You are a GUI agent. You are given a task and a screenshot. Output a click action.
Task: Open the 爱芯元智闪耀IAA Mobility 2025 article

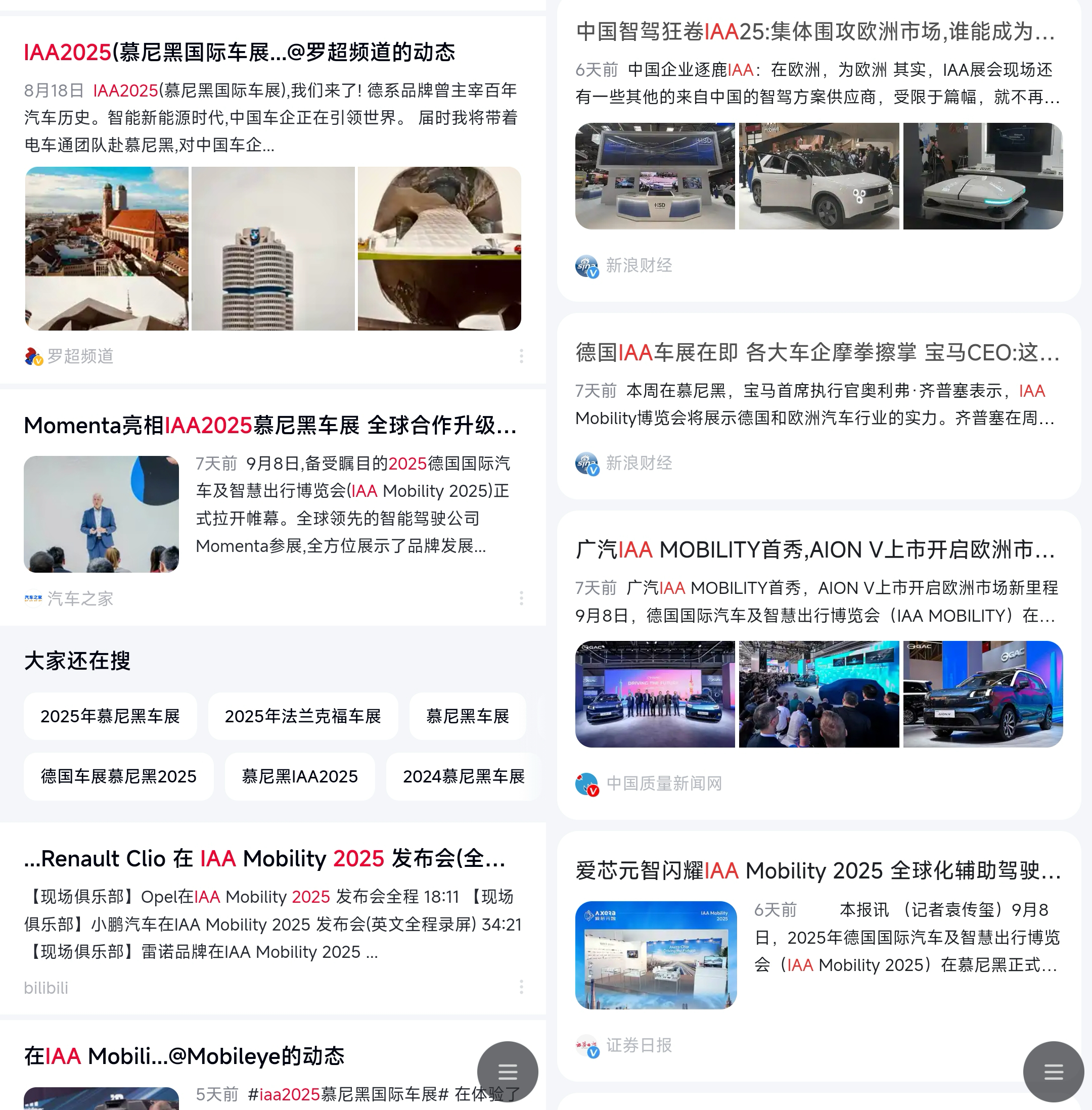(816, 871)
